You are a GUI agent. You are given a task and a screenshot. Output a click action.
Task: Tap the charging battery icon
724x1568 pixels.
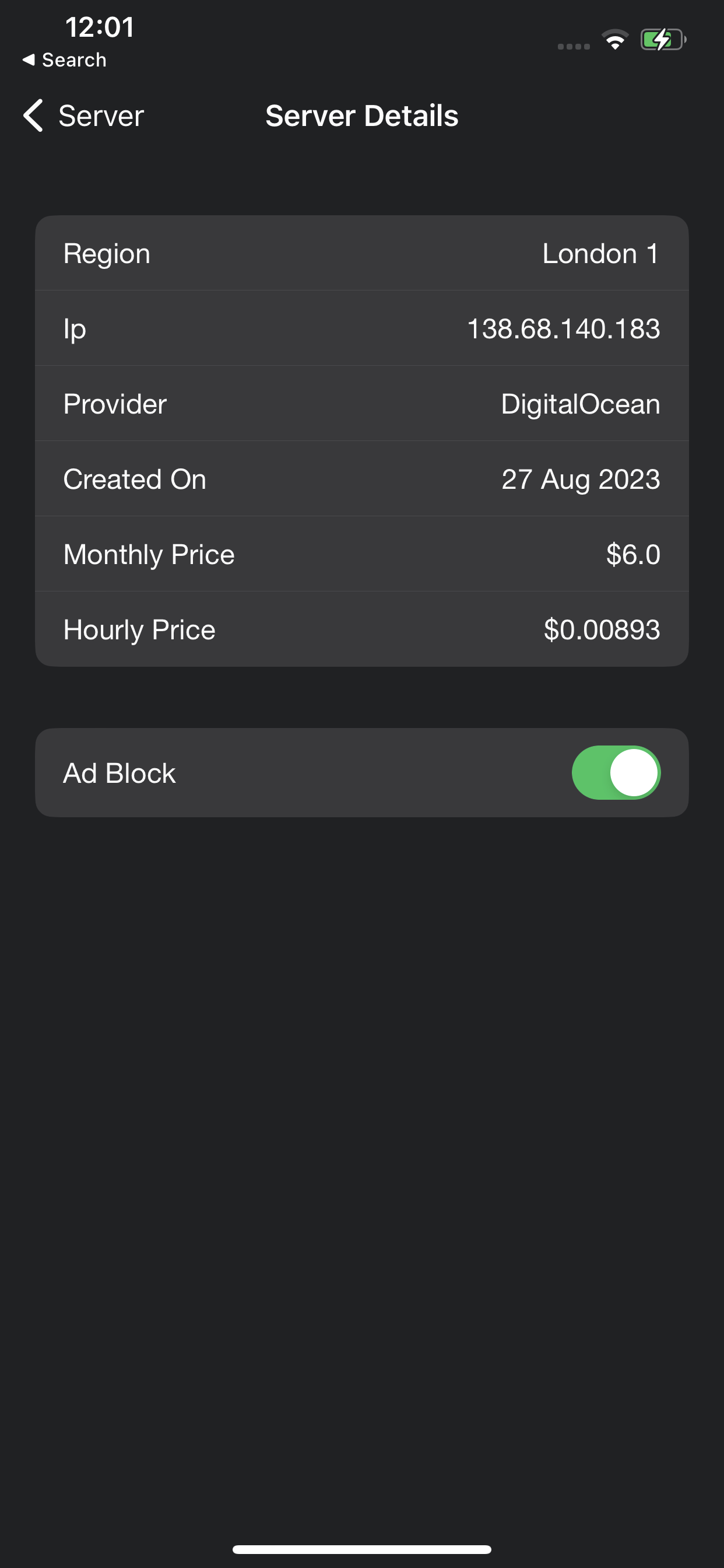point(663,38)
